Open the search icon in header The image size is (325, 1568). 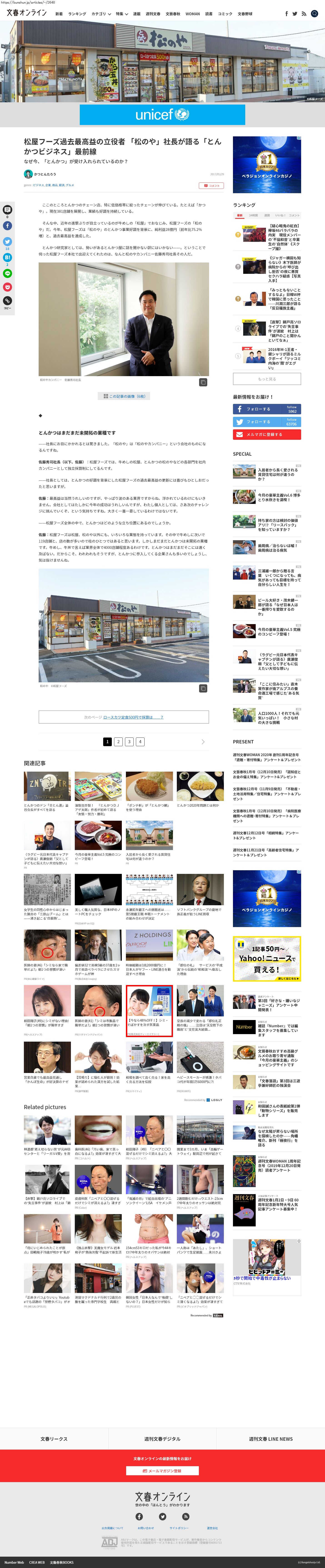click(315, 13)
